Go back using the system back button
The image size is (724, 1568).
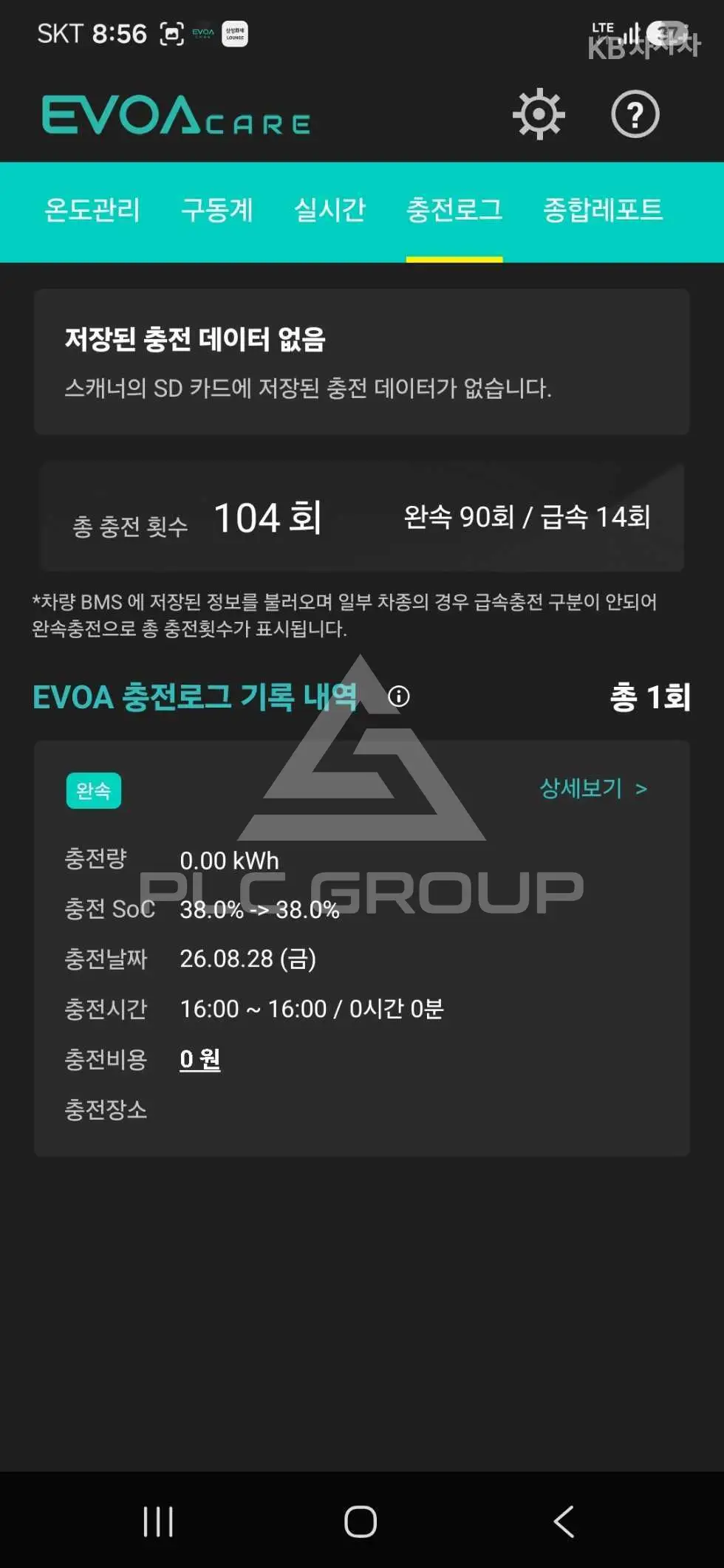pyautogui.click(x=564, y=1521)
